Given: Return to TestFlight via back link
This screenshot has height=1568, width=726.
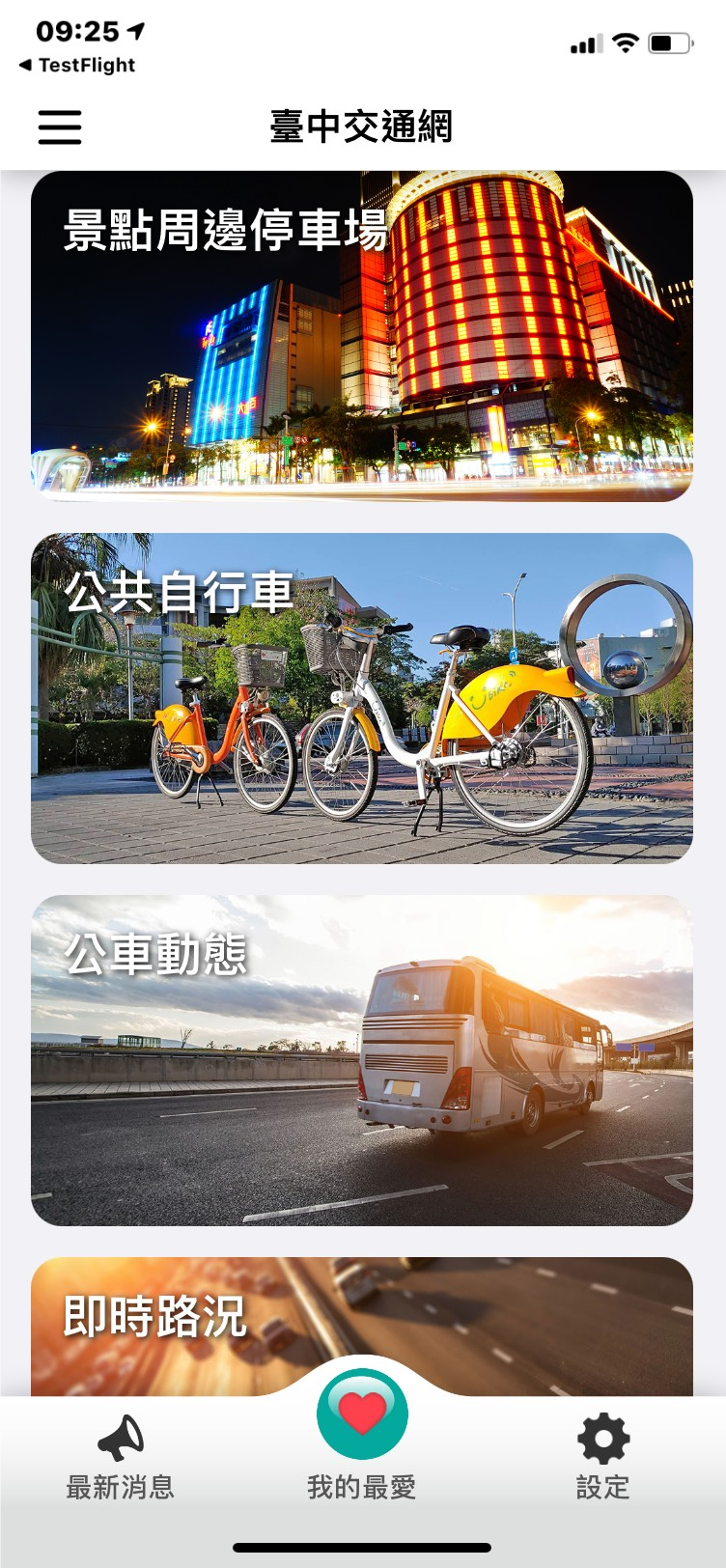Looking at the screenshot, I should click(77, 65).
